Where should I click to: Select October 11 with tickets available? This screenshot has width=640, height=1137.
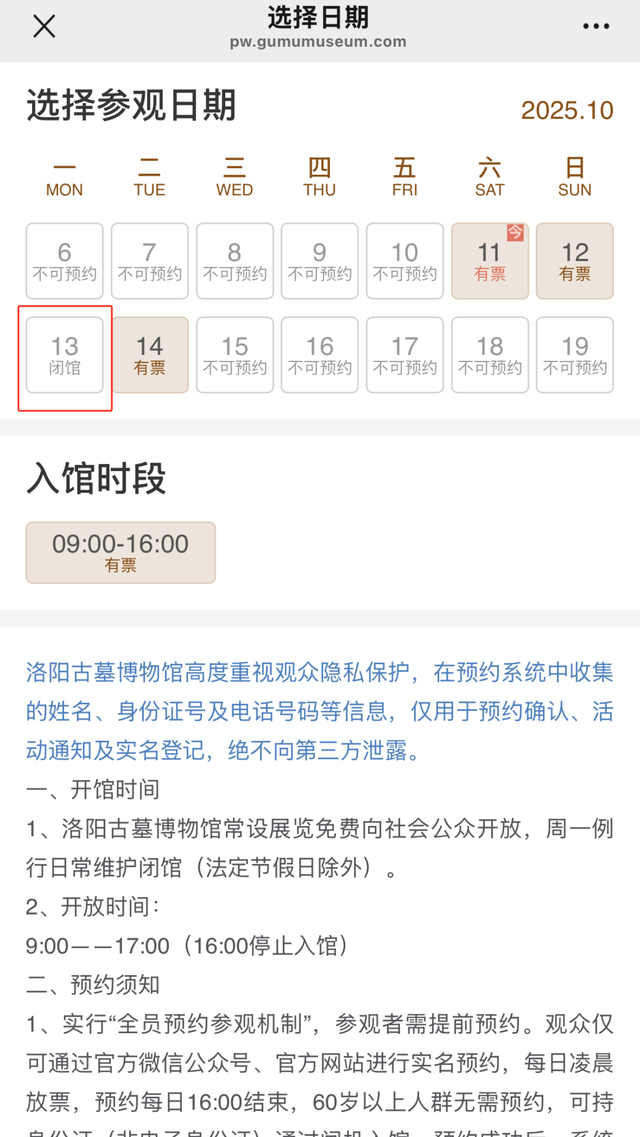tap(490, 261)
